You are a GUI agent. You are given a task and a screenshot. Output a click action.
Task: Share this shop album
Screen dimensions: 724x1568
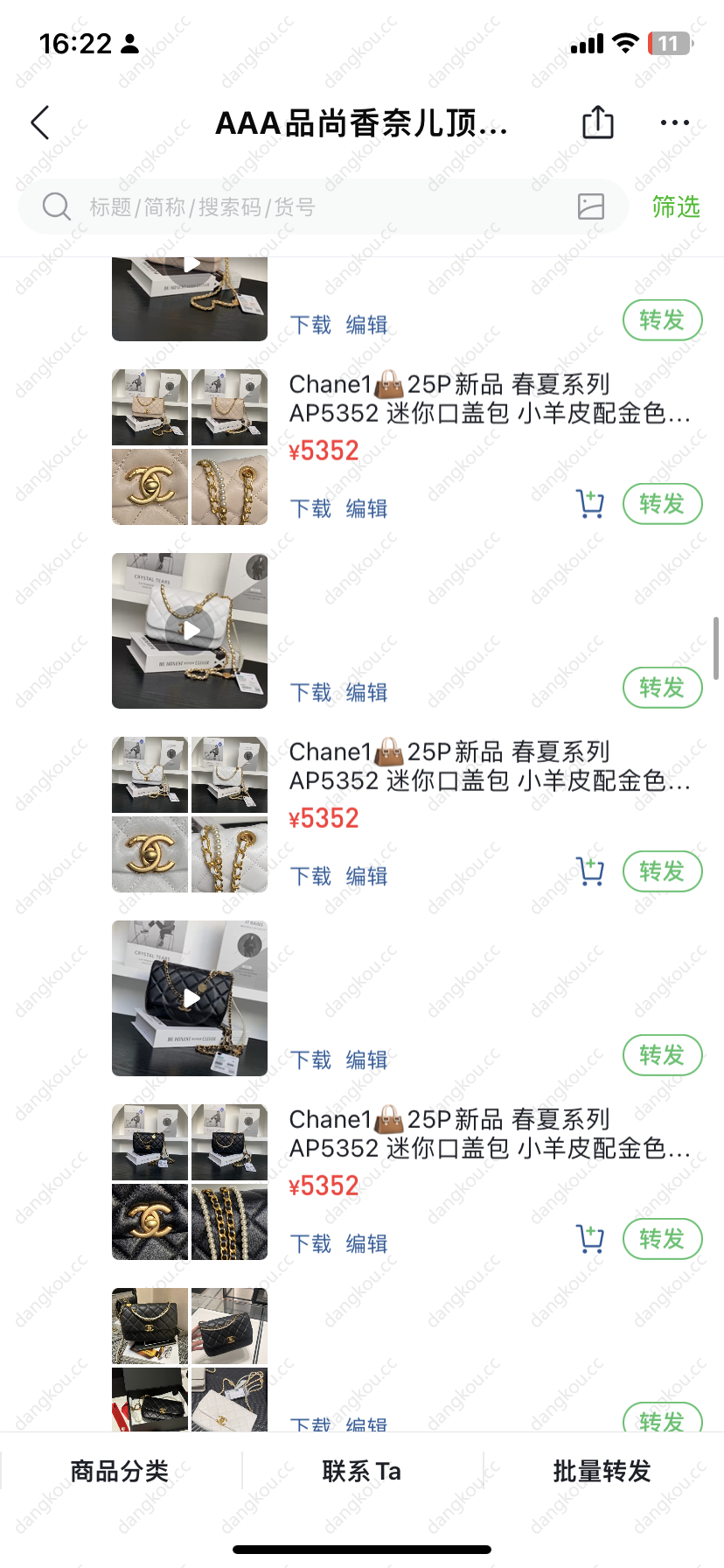coord(598,122)
